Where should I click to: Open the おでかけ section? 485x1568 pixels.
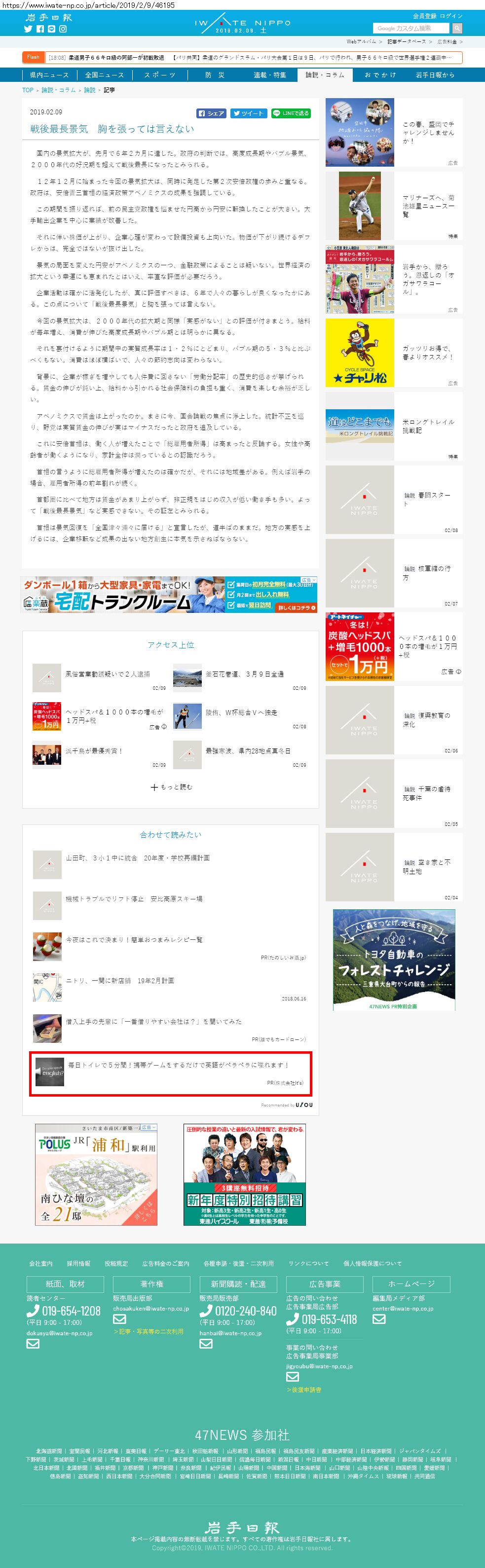click(379, 75)
